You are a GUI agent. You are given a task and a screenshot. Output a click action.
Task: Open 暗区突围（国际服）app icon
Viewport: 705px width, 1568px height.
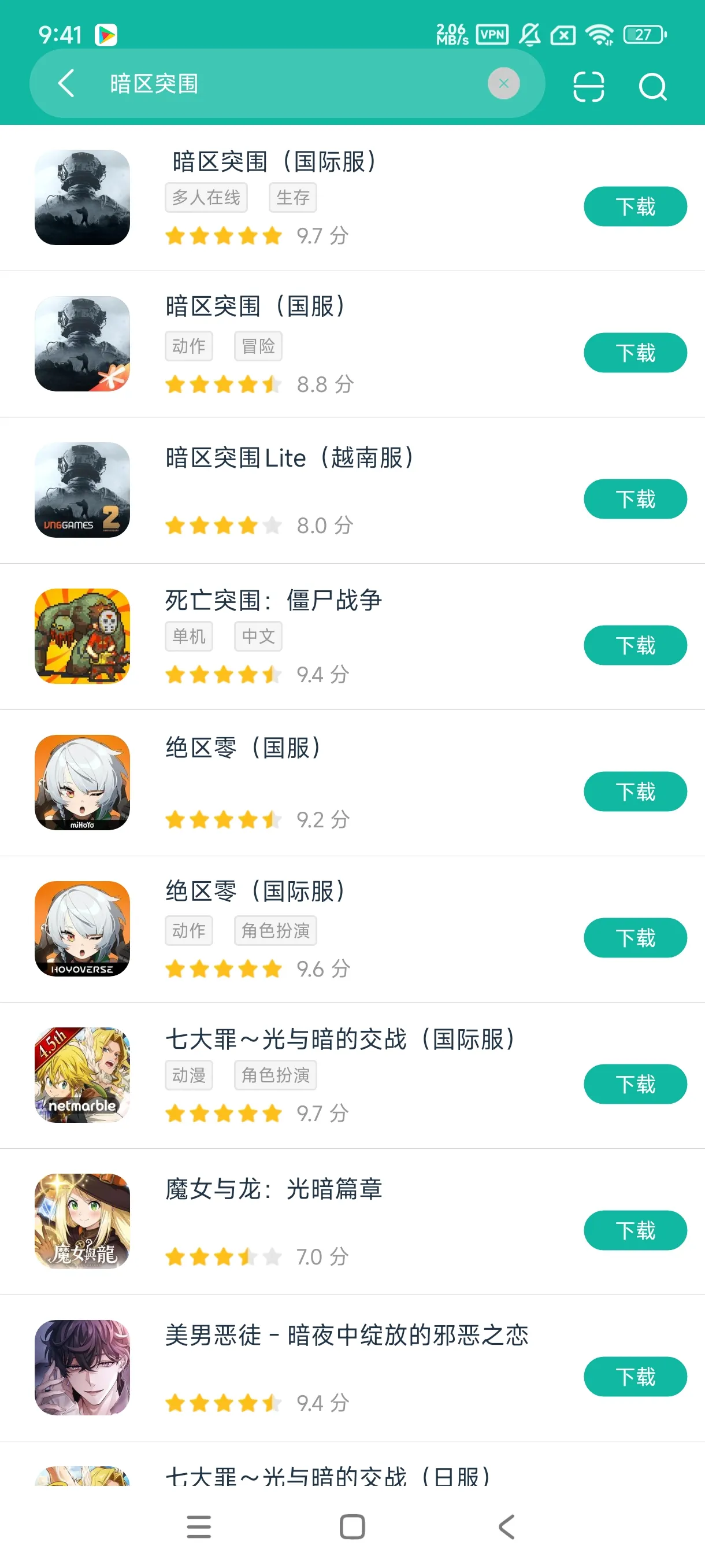click(x=82, y=197)
